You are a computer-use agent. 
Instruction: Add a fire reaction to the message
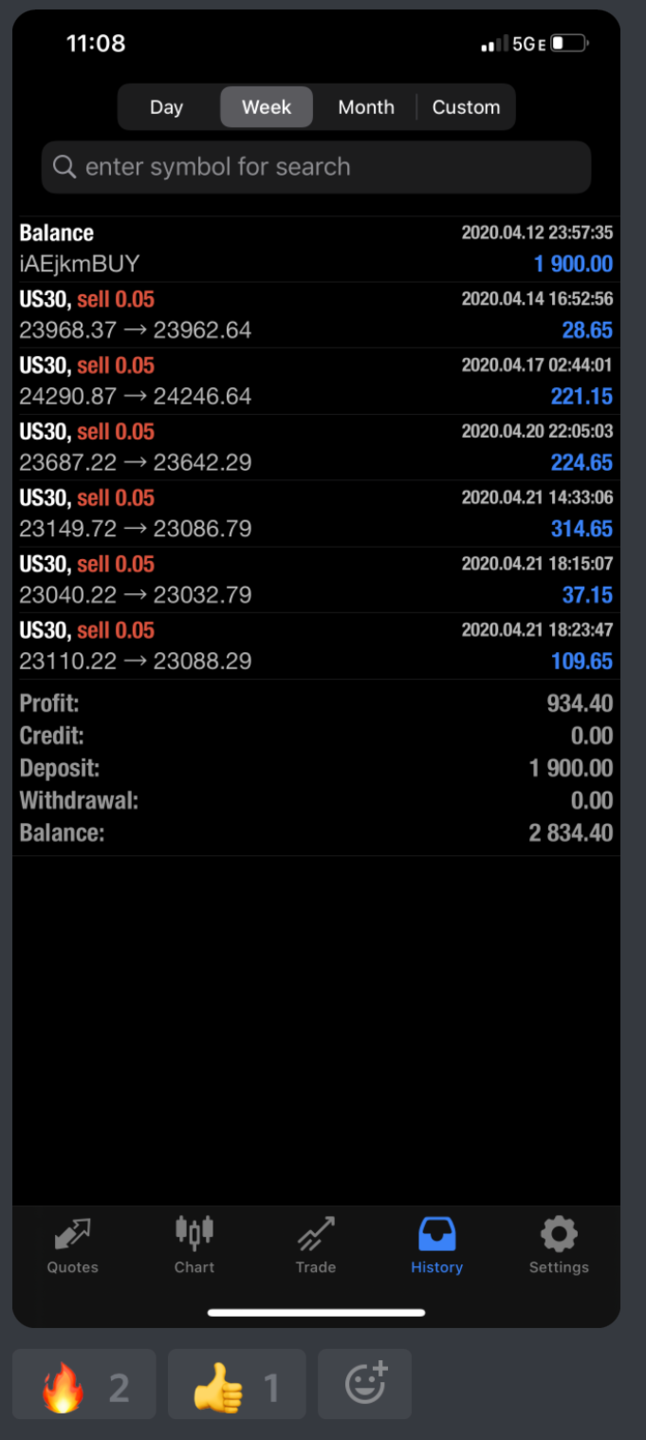(84, 1385)
